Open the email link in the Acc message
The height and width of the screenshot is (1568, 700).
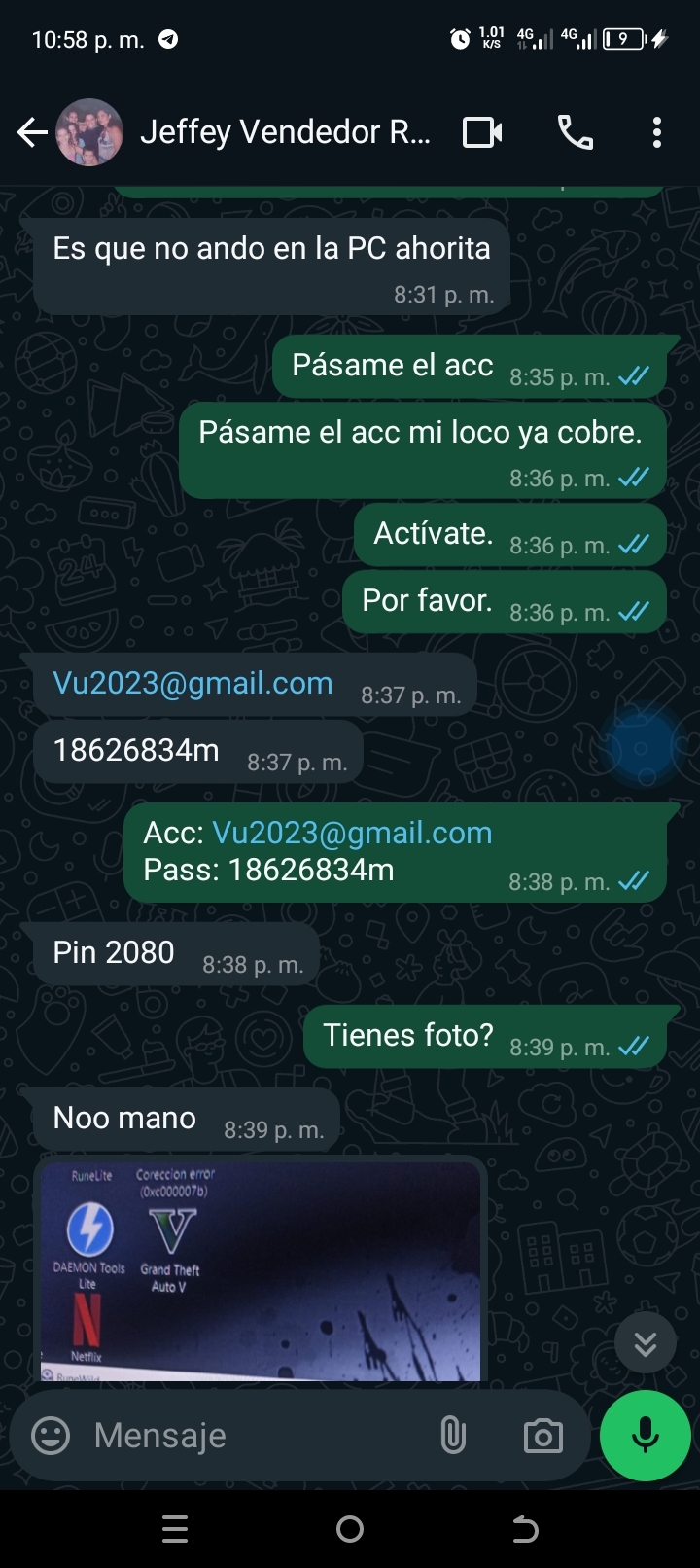point(352,833)
